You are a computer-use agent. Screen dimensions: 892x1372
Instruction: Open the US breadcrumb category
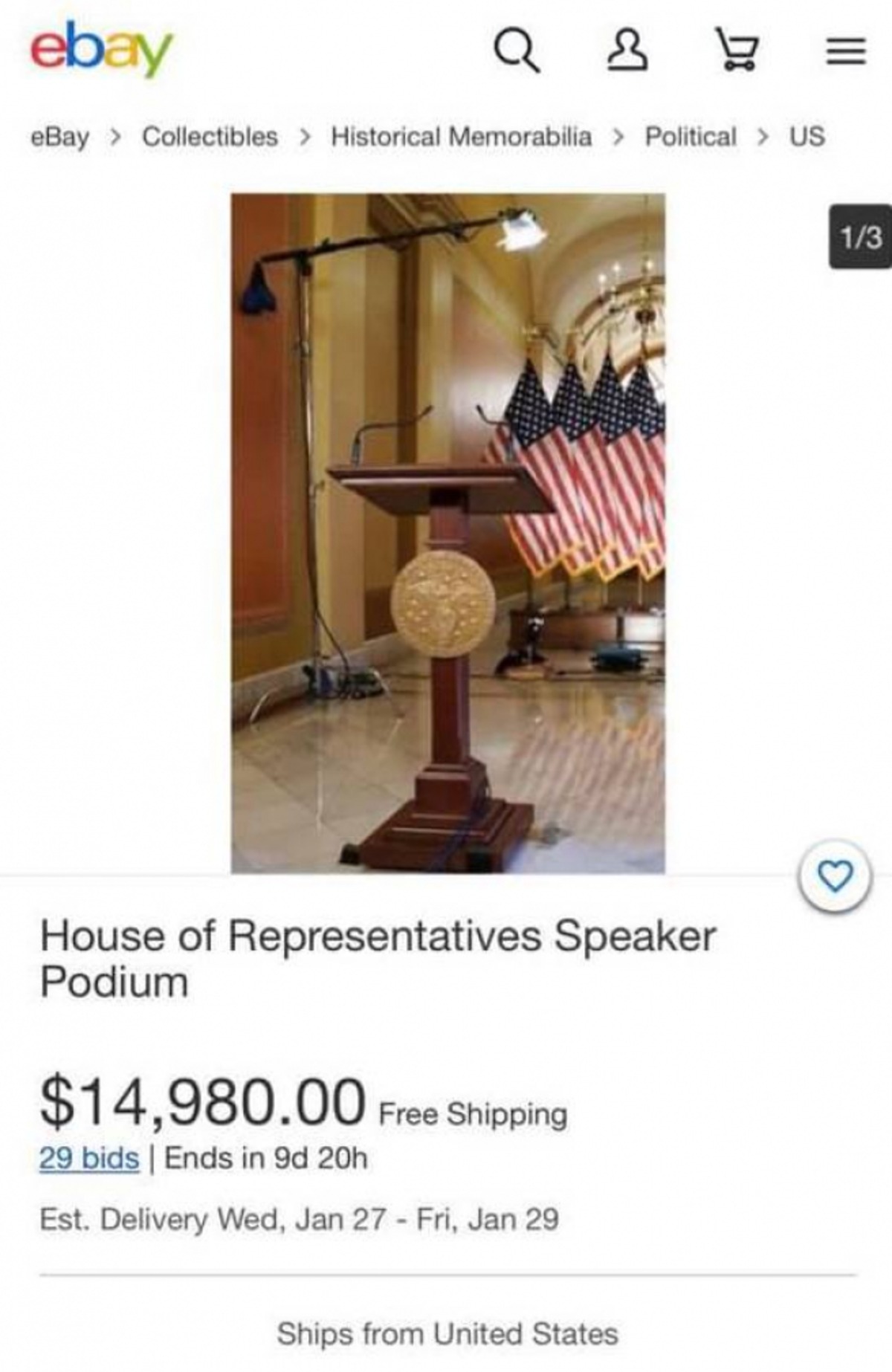807,137
